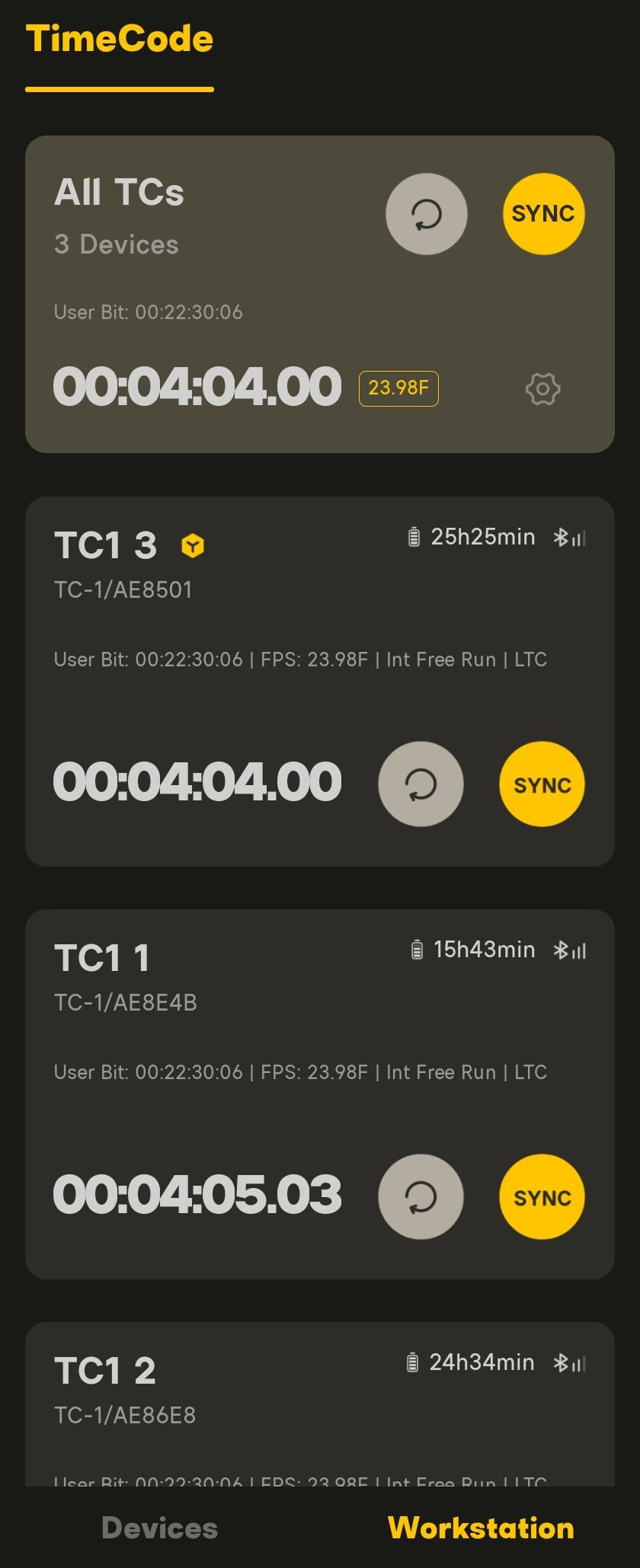Select the TimeCode tab at top
Image resolution: width=640 pixels, height=1568 pixels.
click(x=120, y=40)
